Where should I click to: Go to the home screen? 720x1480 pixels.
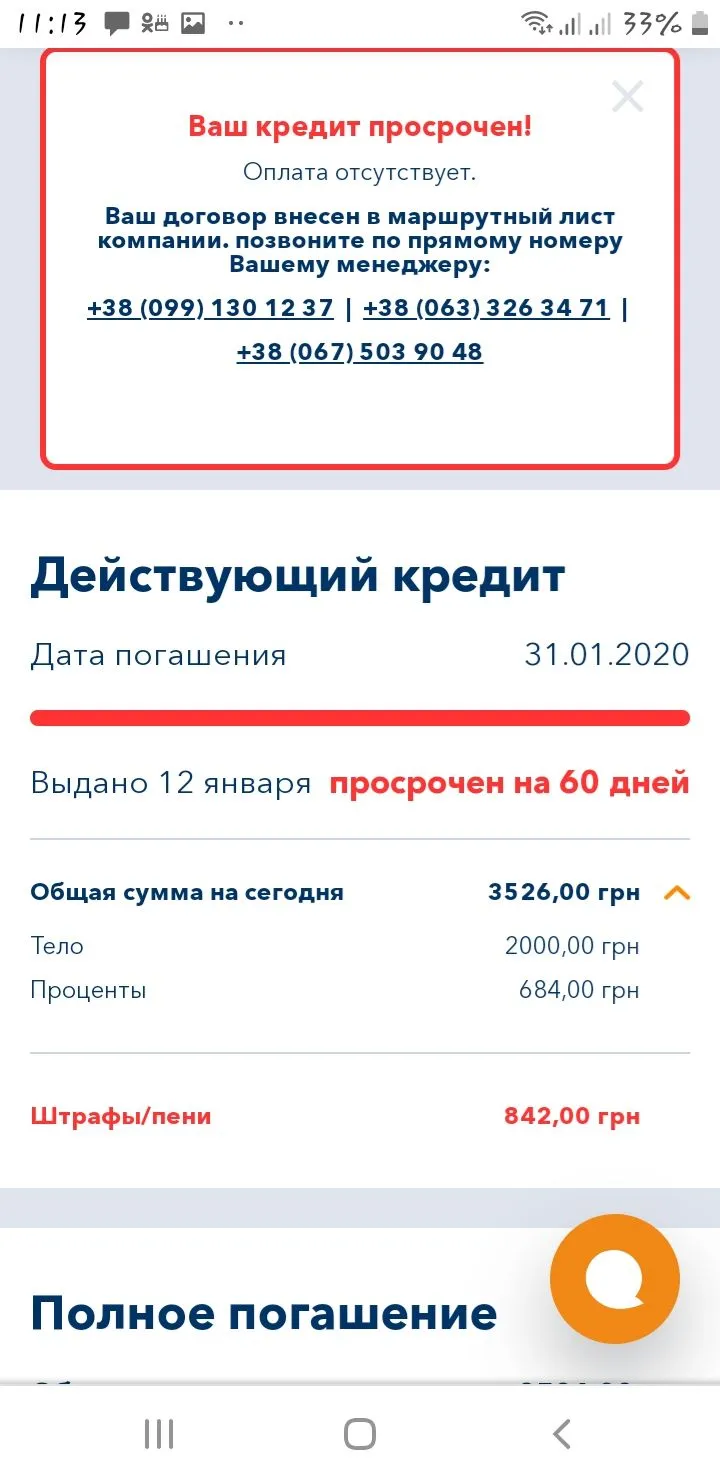tap(360, 1434)
